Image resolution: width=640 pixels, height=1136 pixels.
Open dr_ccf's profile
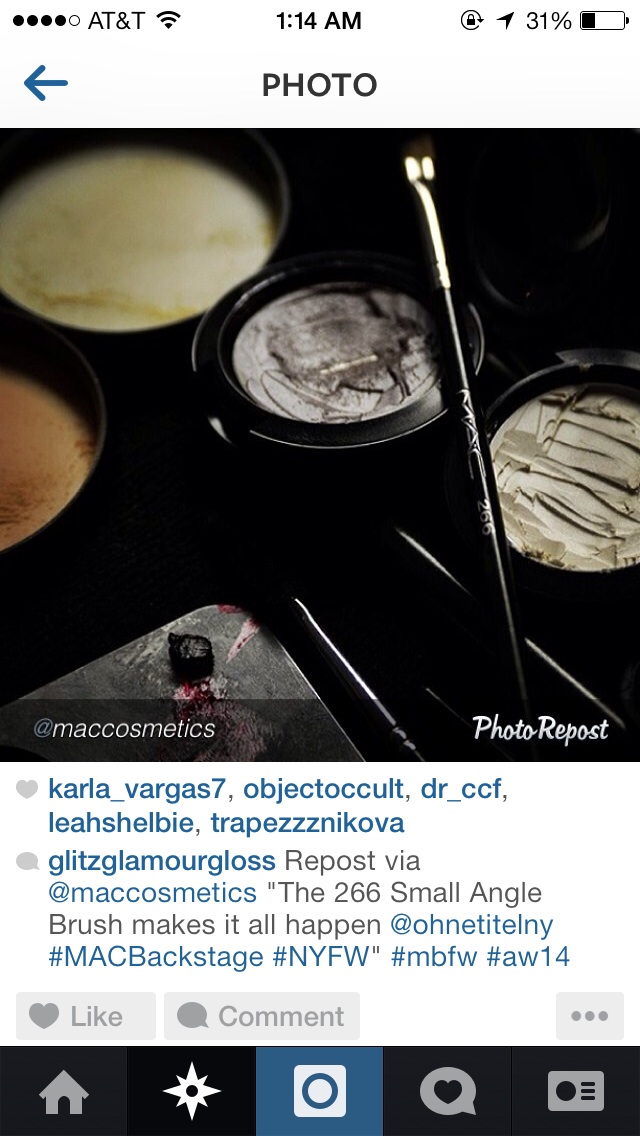(461, 789)
